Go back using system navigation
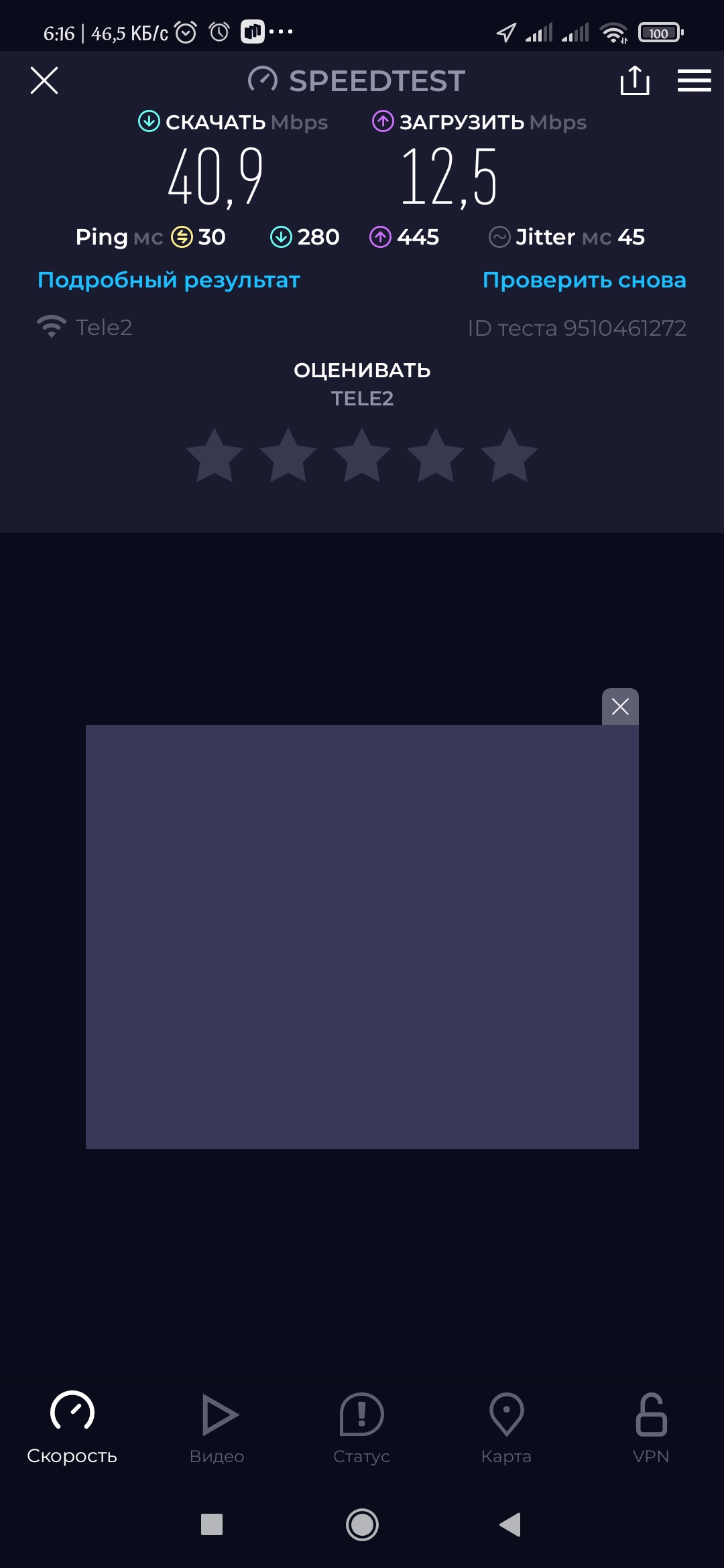Image resolution: width=724 pixels, height=1568 pixels. 511,1524
